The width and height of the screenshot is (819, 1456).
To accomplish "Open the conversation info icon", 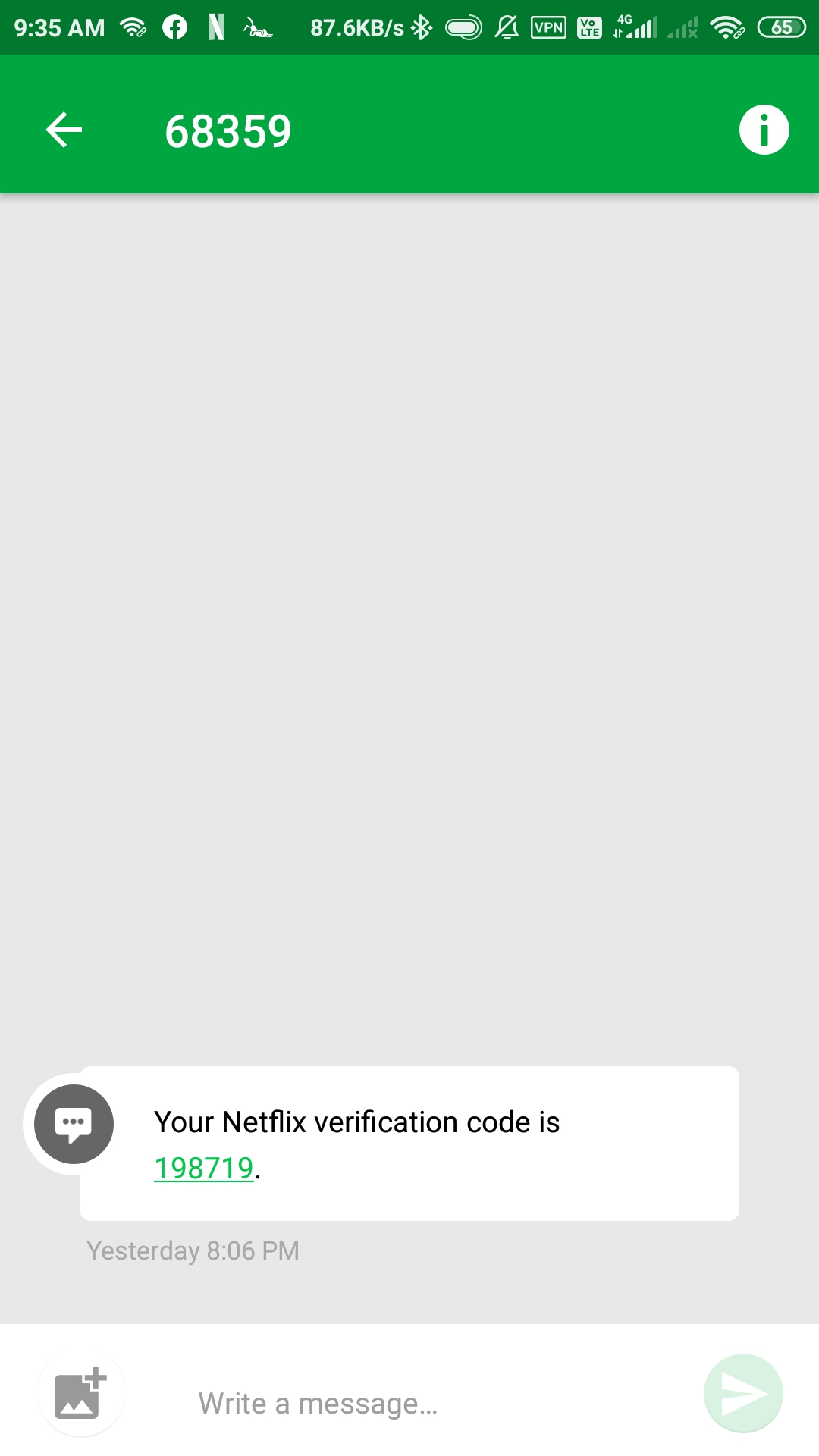I will tap(764, 130).
